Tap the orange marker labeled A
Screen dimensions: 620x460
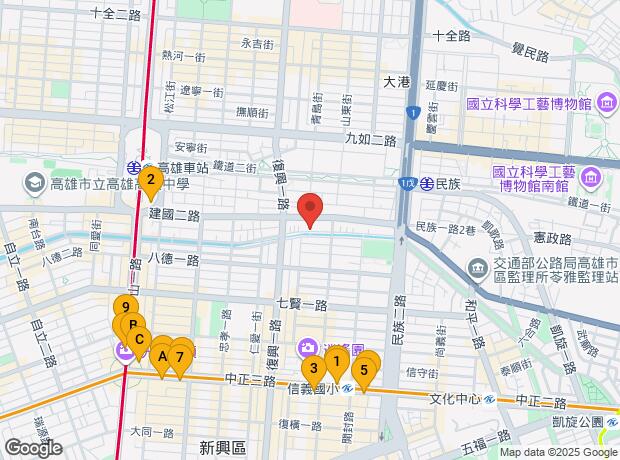tap(161, 355)
